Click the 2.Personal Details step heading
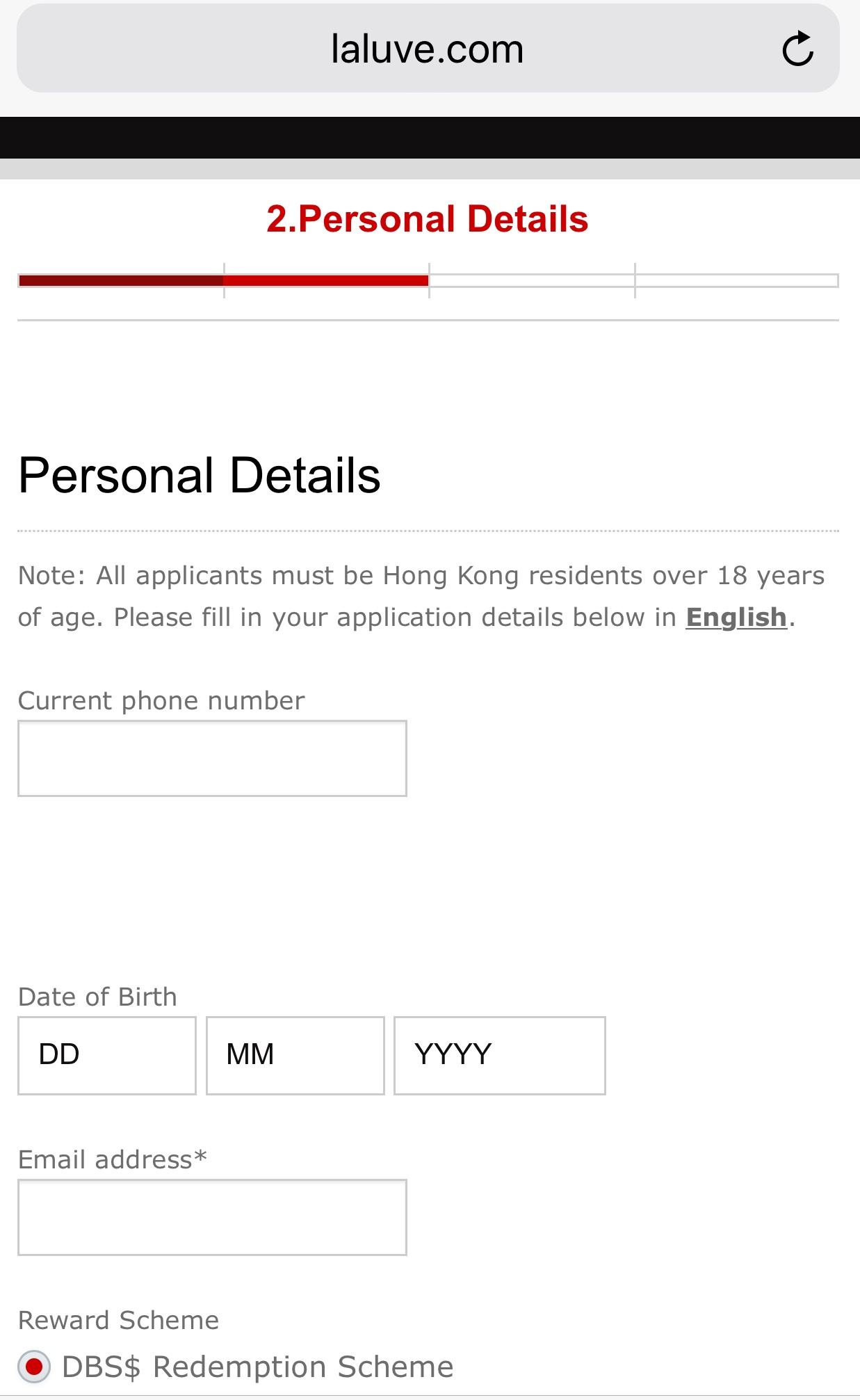This screenshot has width=860, height=1400. coord(428,218)
